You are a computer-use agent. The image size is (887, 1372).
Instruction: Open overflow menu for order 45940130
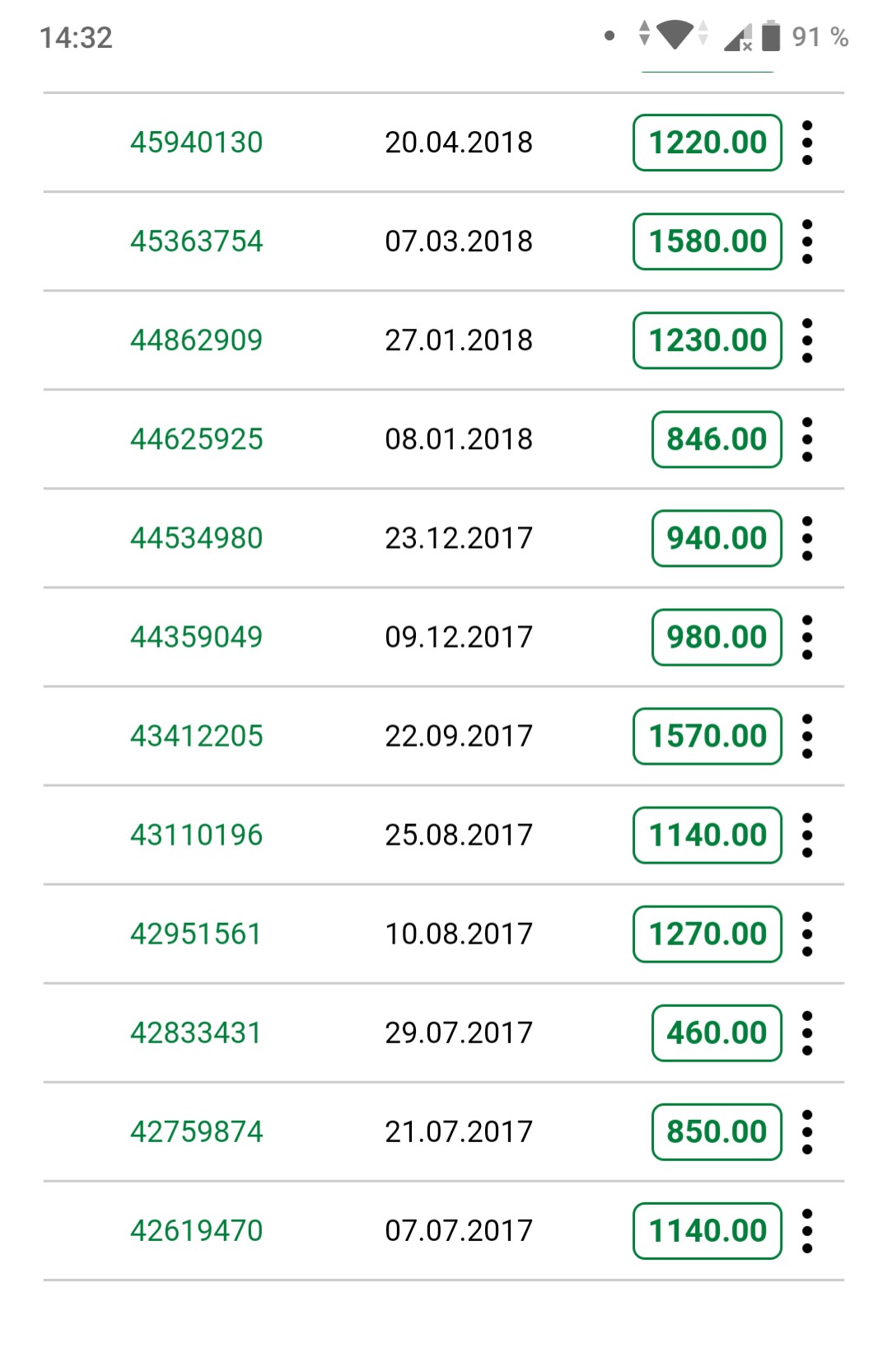[x=807, y=143]
